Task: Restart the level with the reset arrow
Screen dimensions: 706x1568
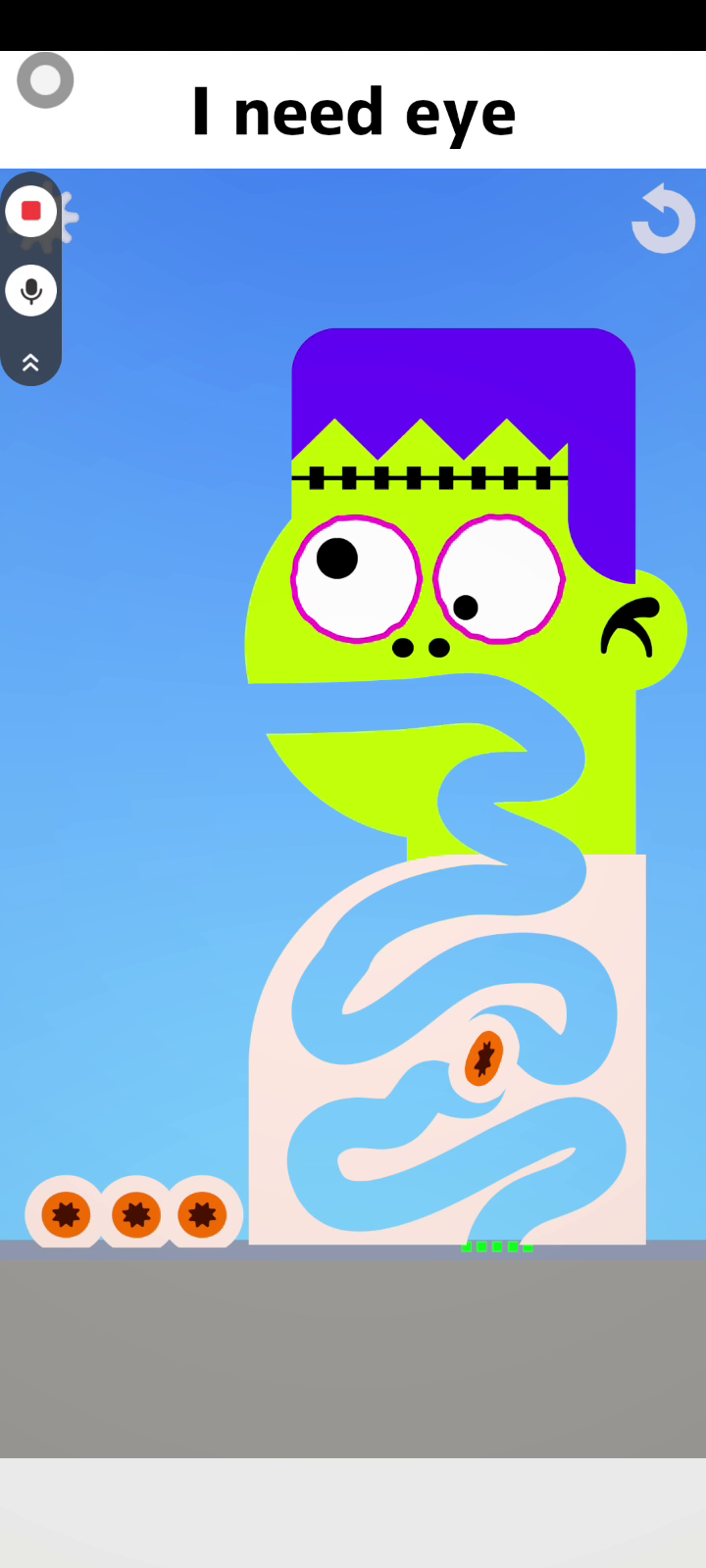Action: point(663,219)
